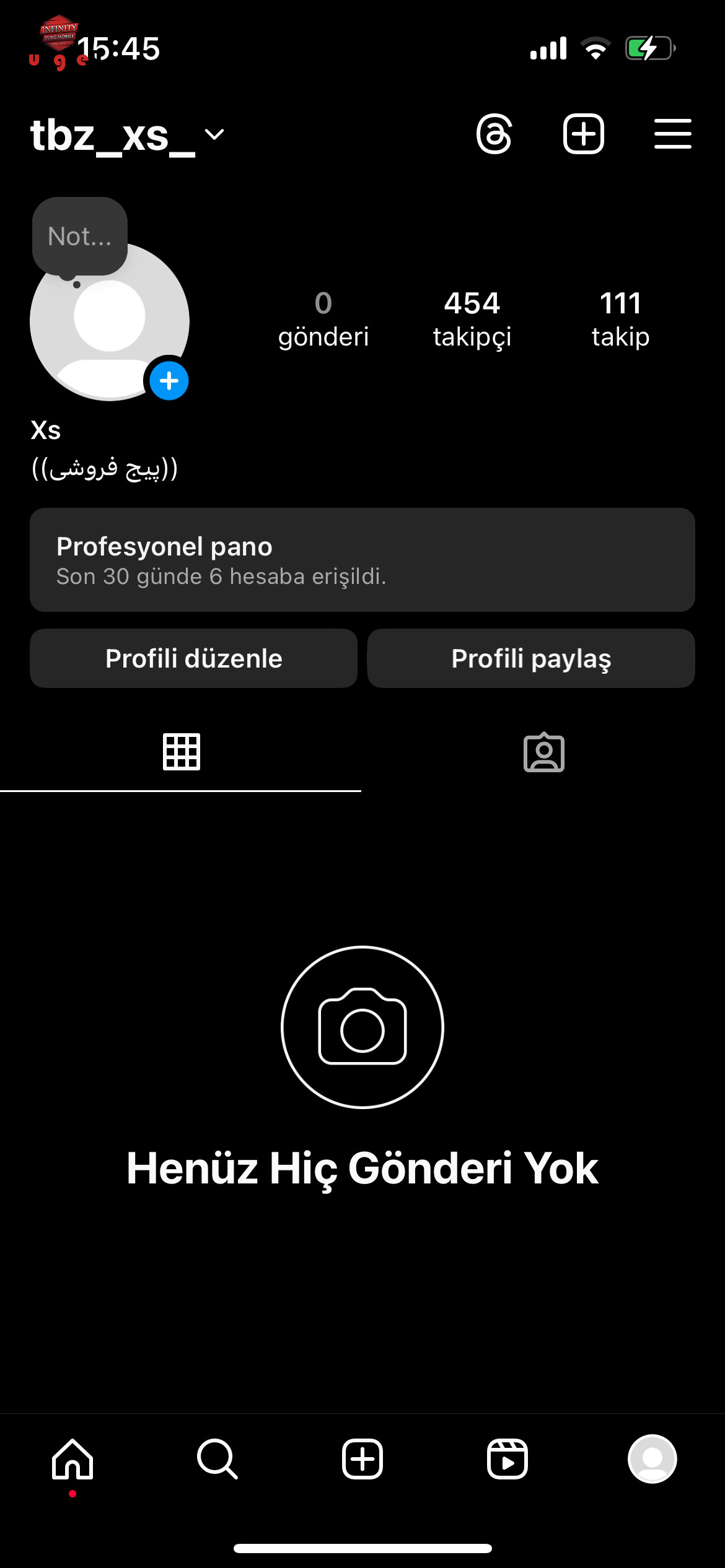
Task: View the 111 takip following list
Action: [x=620, y=320]
